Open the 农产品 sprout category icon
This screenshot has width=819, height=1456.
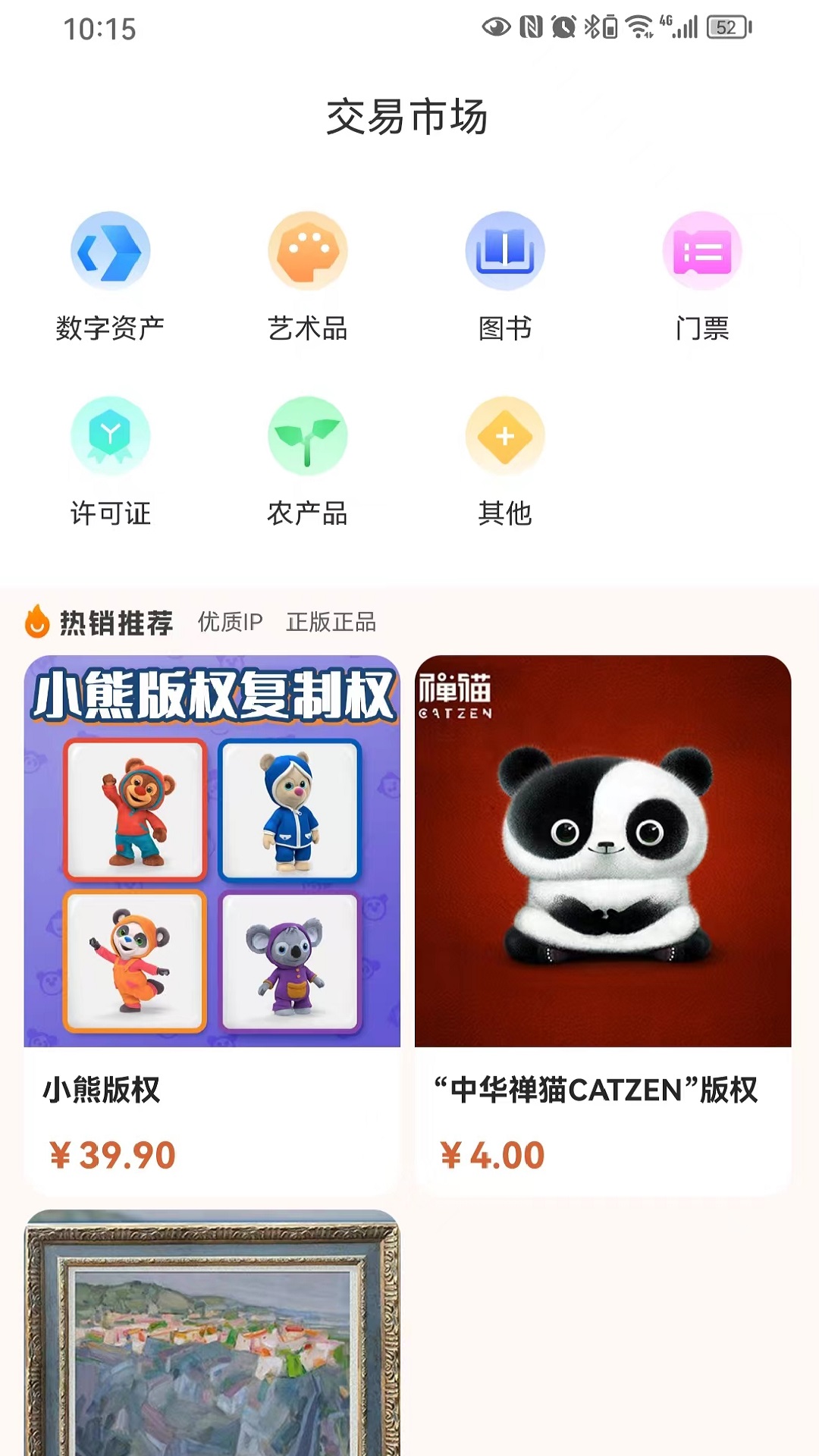point(307,436)
